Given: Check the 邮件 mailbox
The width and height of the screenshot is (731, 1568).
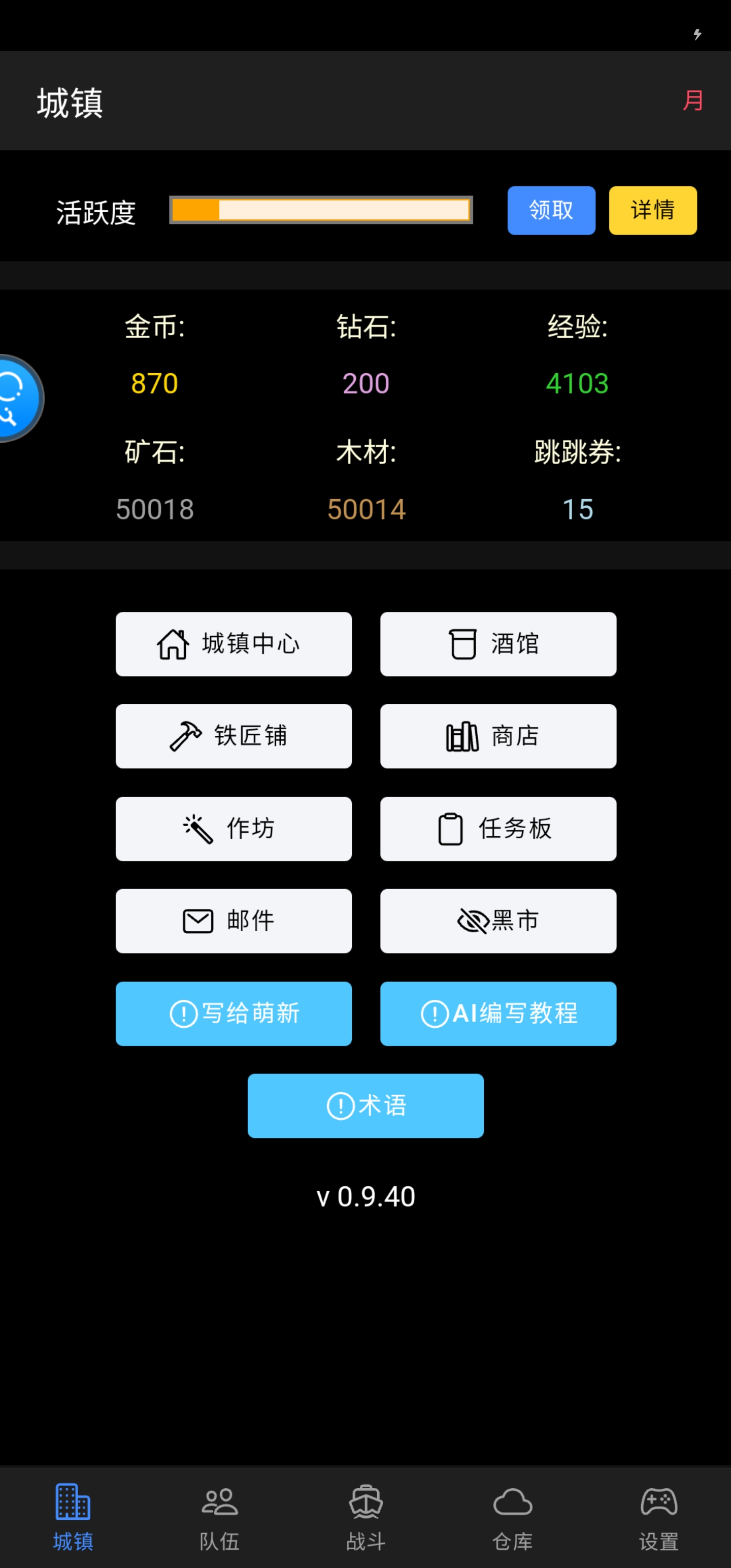Looking at the screenshot, I should click(x=234, y=921).
